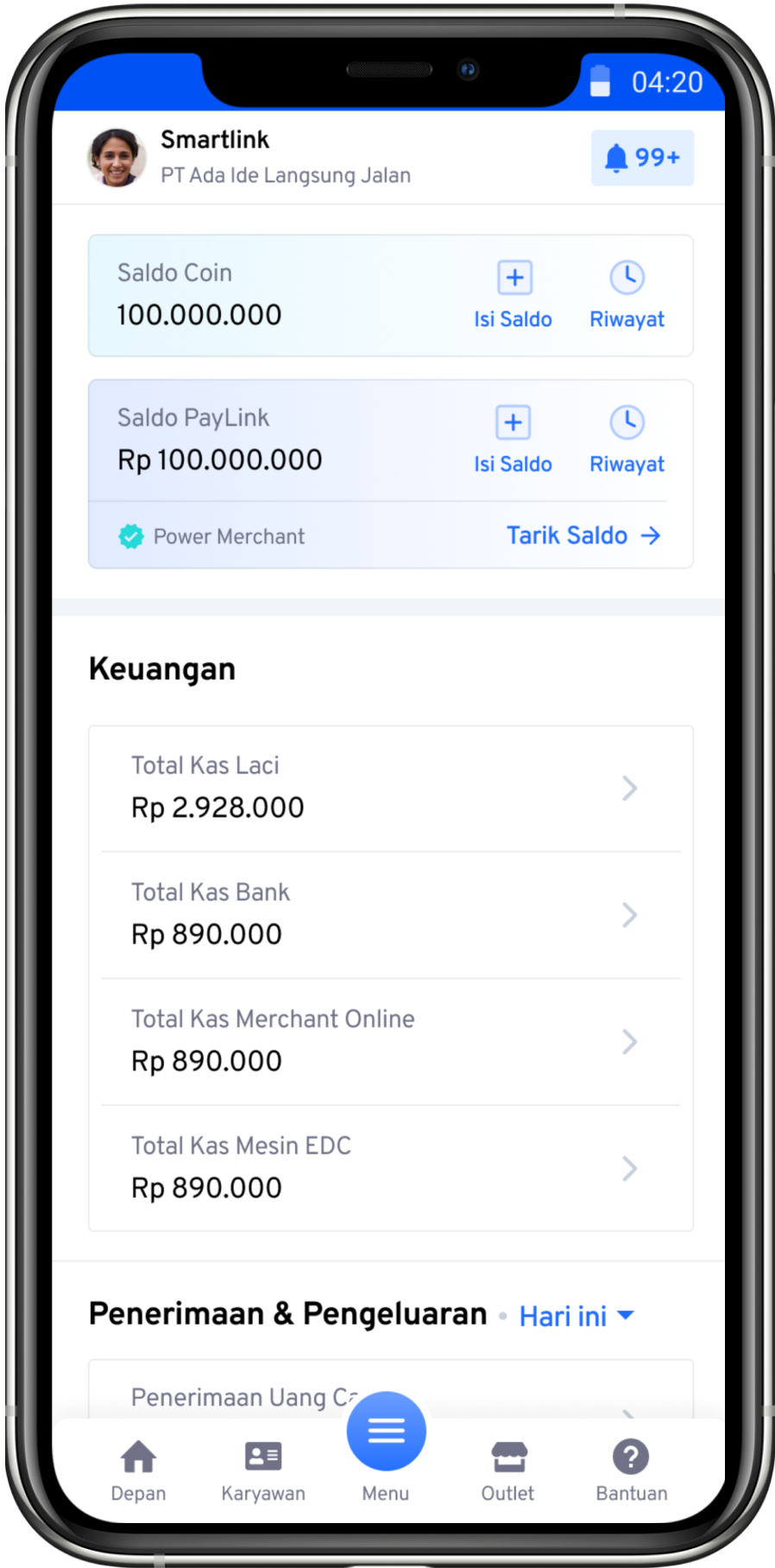The height and width of the screenshot is (1568, 775).
Task: Open the Total Kas Mesin EDC row
Action: tap(391, 1168)
